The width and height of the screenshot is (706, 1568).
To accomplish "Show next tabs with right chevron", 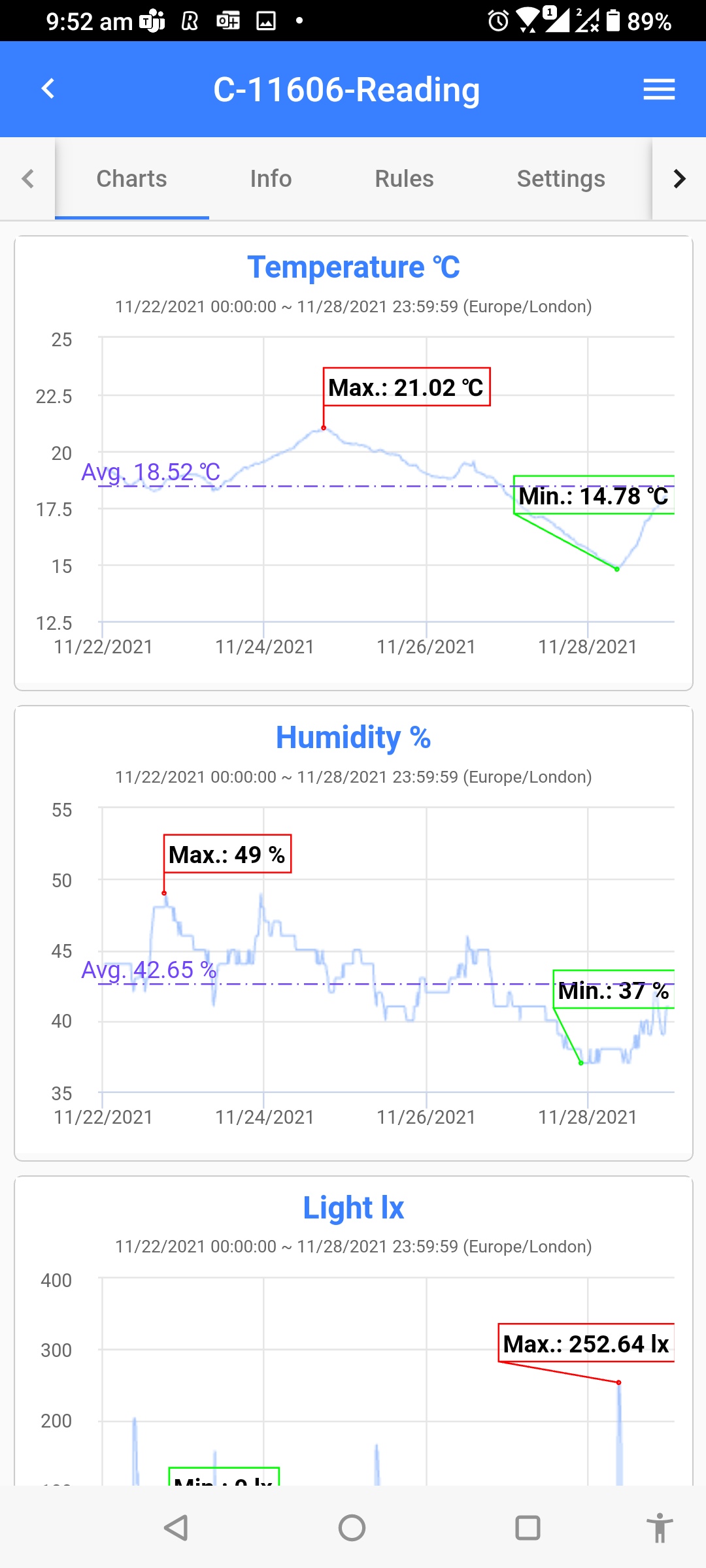I will [x=679, y=179].
